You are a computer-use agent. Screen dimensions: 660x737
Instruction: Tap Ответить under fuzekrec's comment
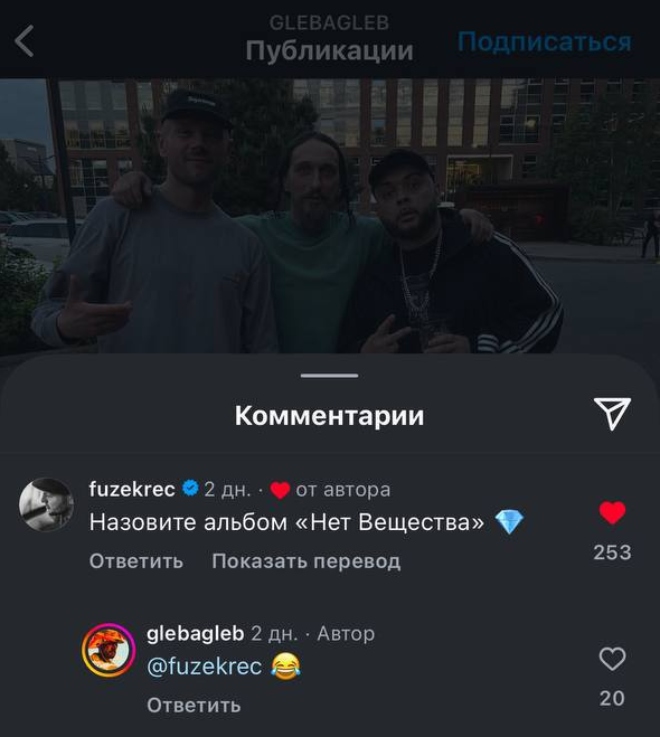pos(136,561)
